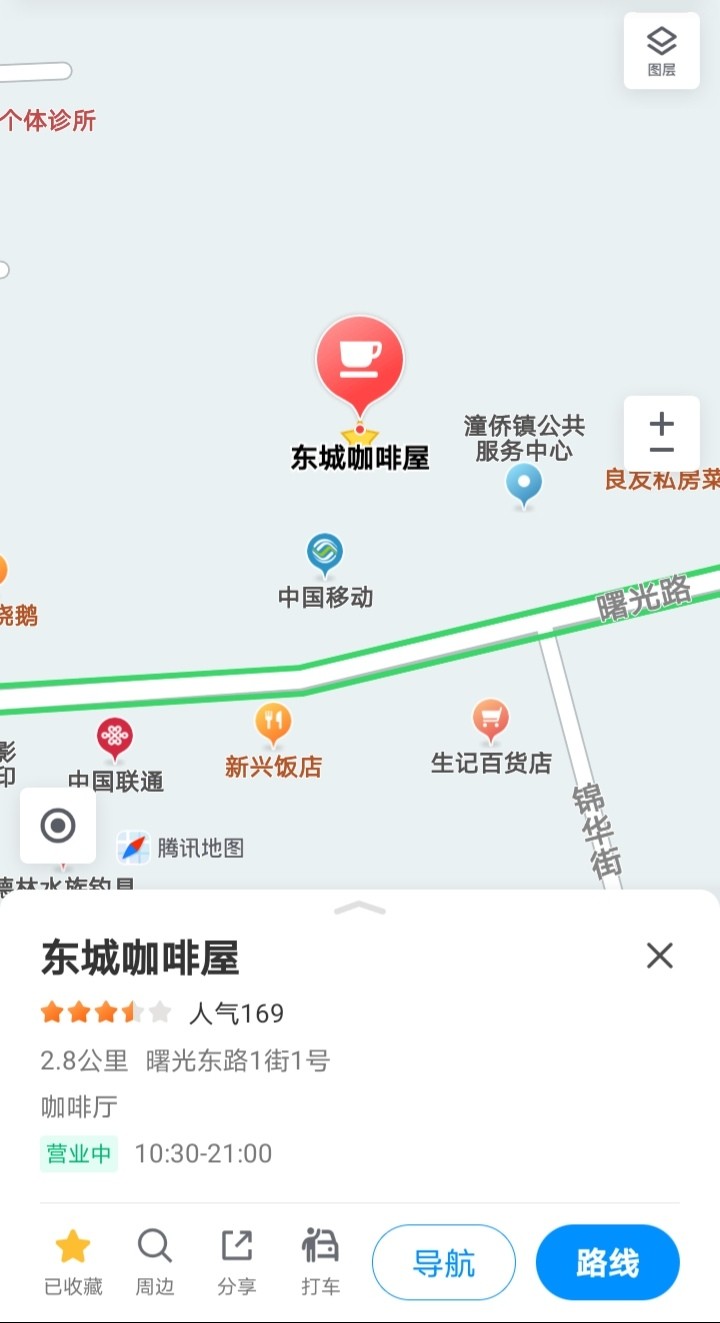Open the map layers (图层) button
The height and width of the screenshot is (1323, 720).
tap(661, 51)
